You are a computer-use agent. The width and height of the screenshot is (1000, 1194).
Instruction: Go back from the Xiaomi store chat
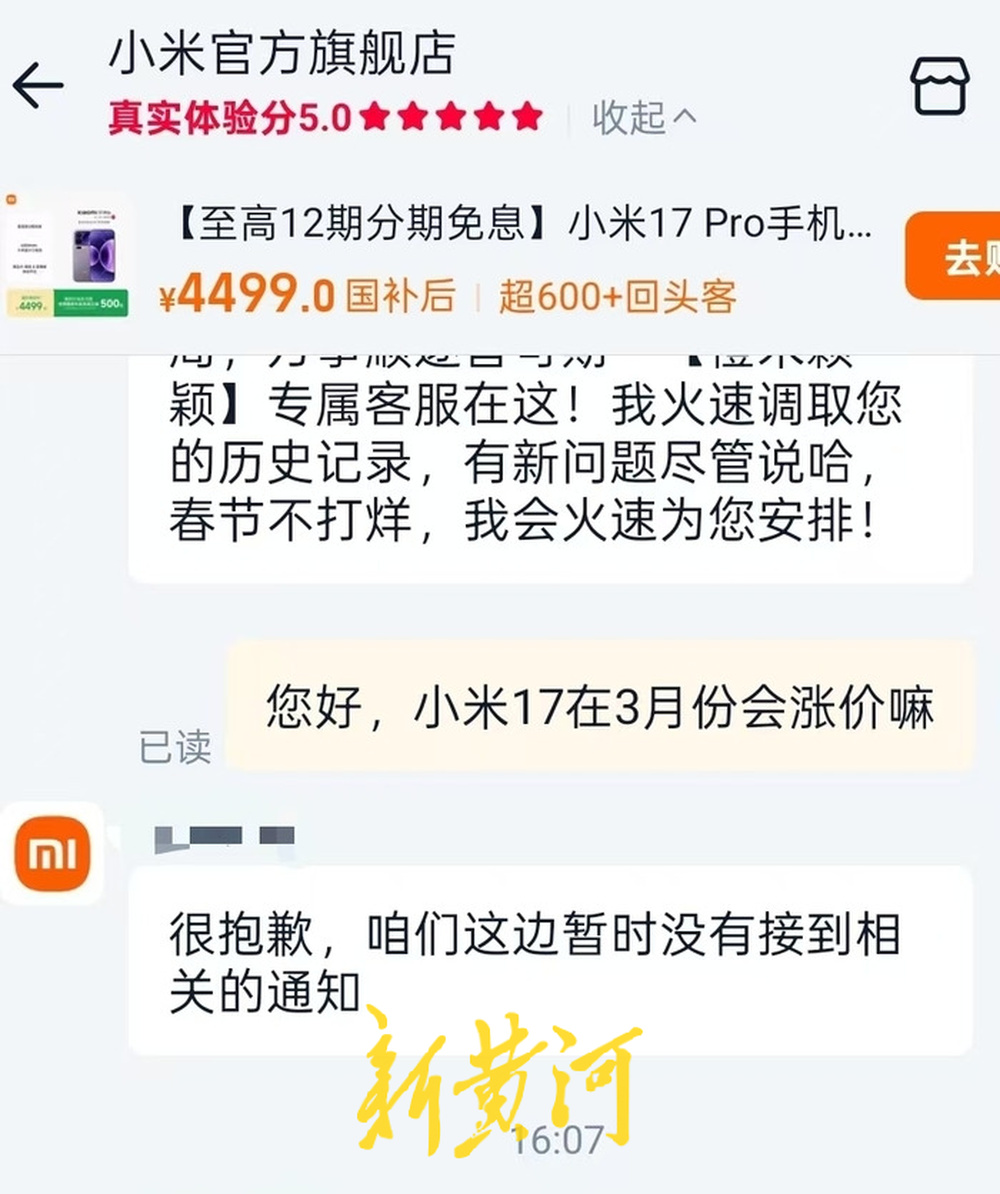[38, 85]
